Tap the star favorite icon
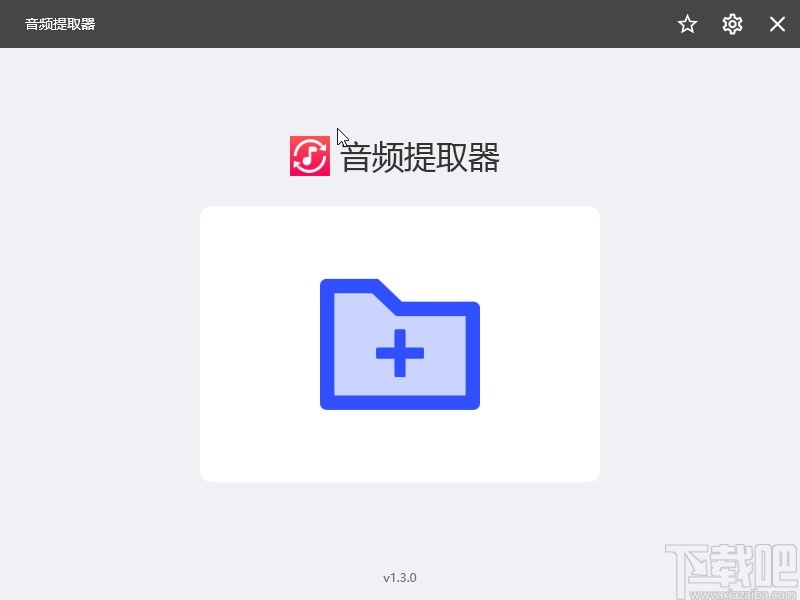 687,24
